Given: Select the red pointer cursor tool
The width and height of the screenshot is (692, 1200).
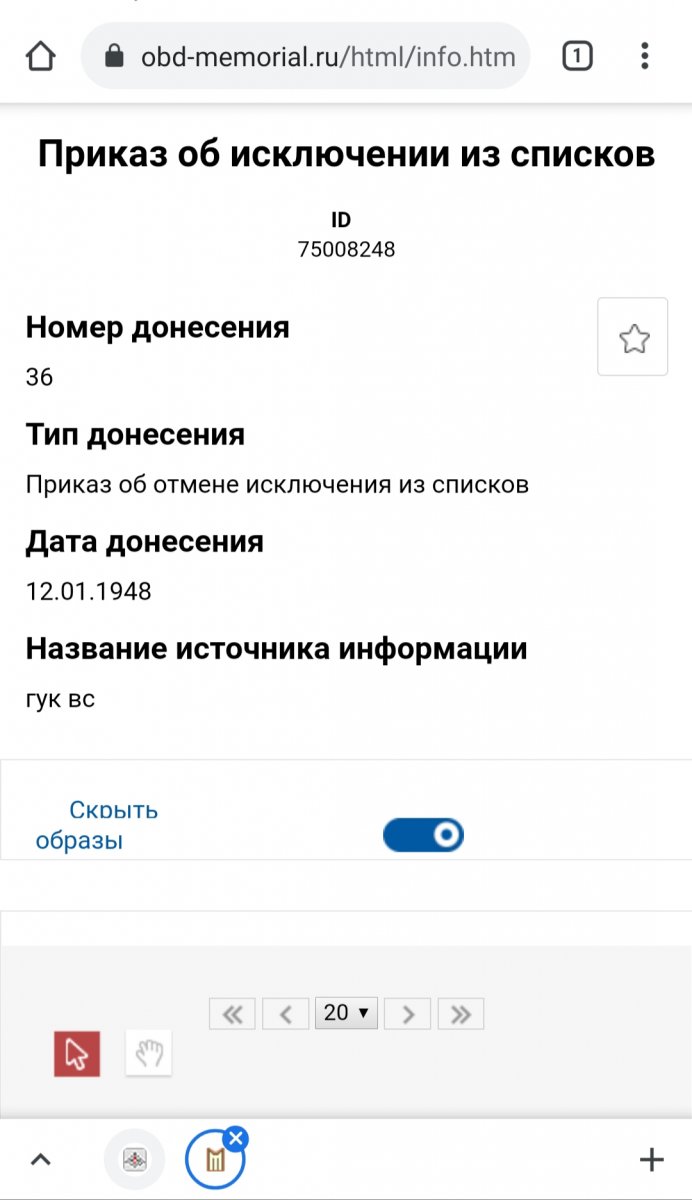Looking at the screenshot, I should coord(77,1053).
